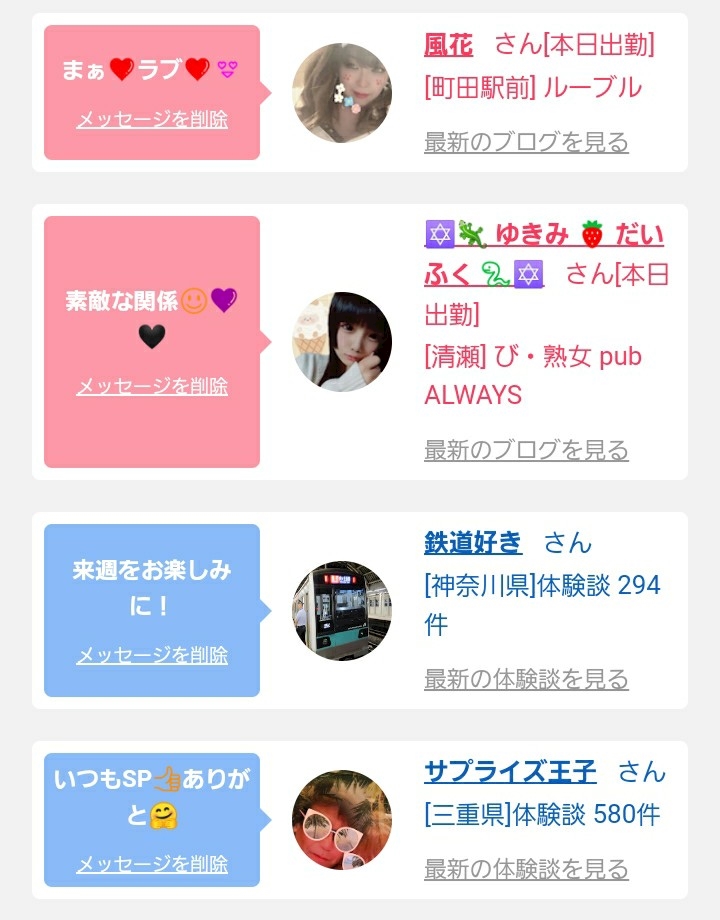The image size is (720, 920).
Task: Open サプライズ王子's profile name link
Action: click(x=510, y=772)
